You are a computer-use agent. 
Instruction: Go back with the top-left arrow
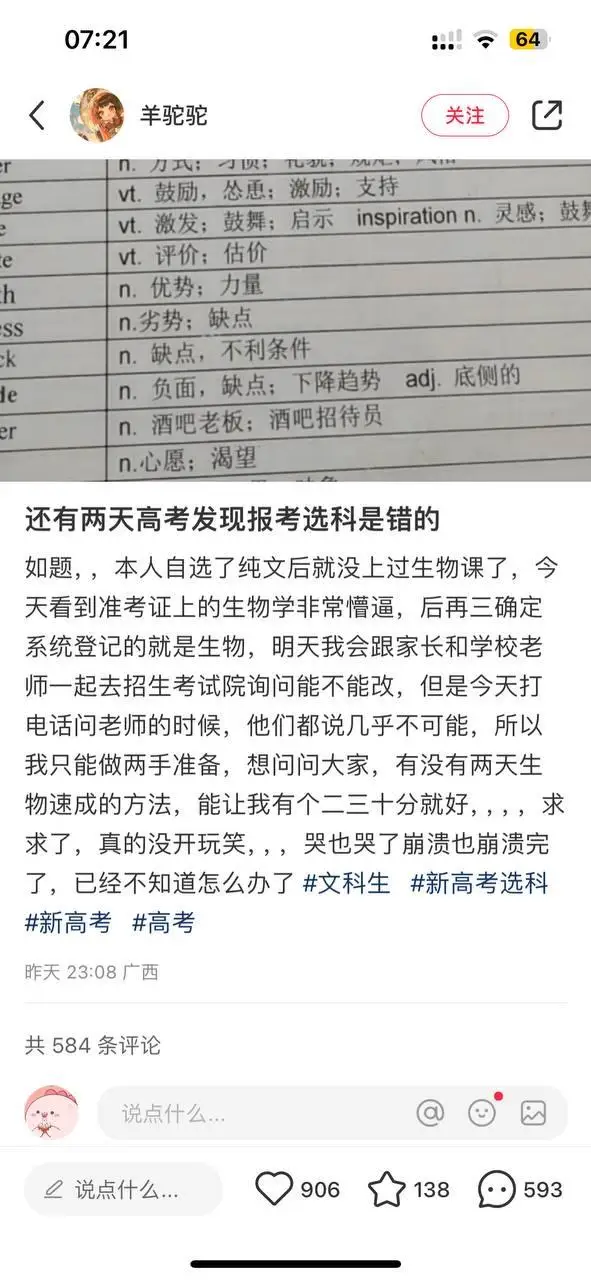[37, 116]
